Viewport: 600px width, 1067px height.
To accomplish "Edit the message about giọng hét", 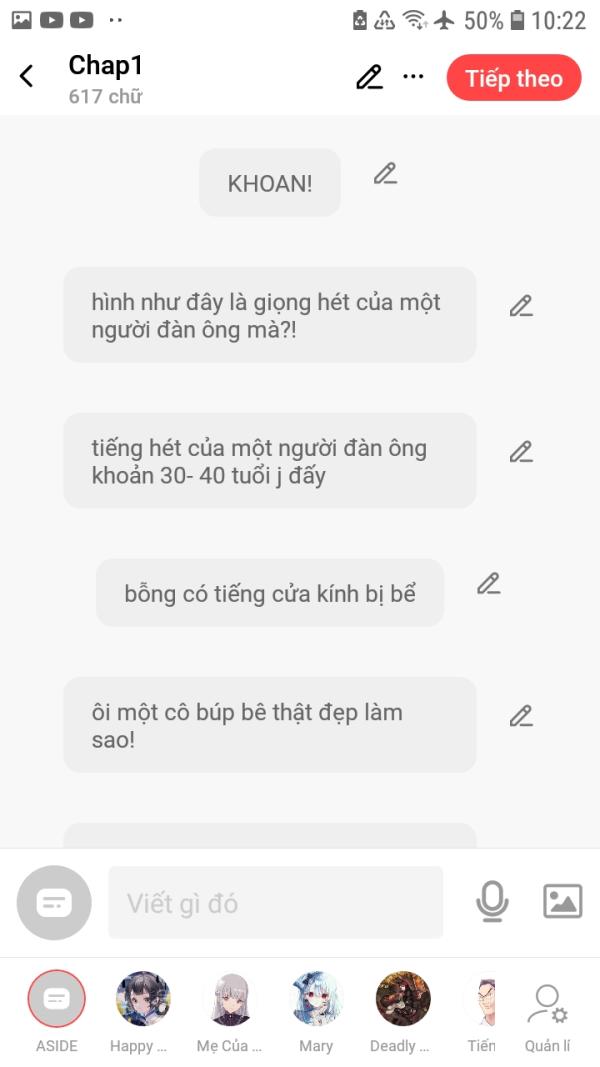I will [x=522, y=306].
